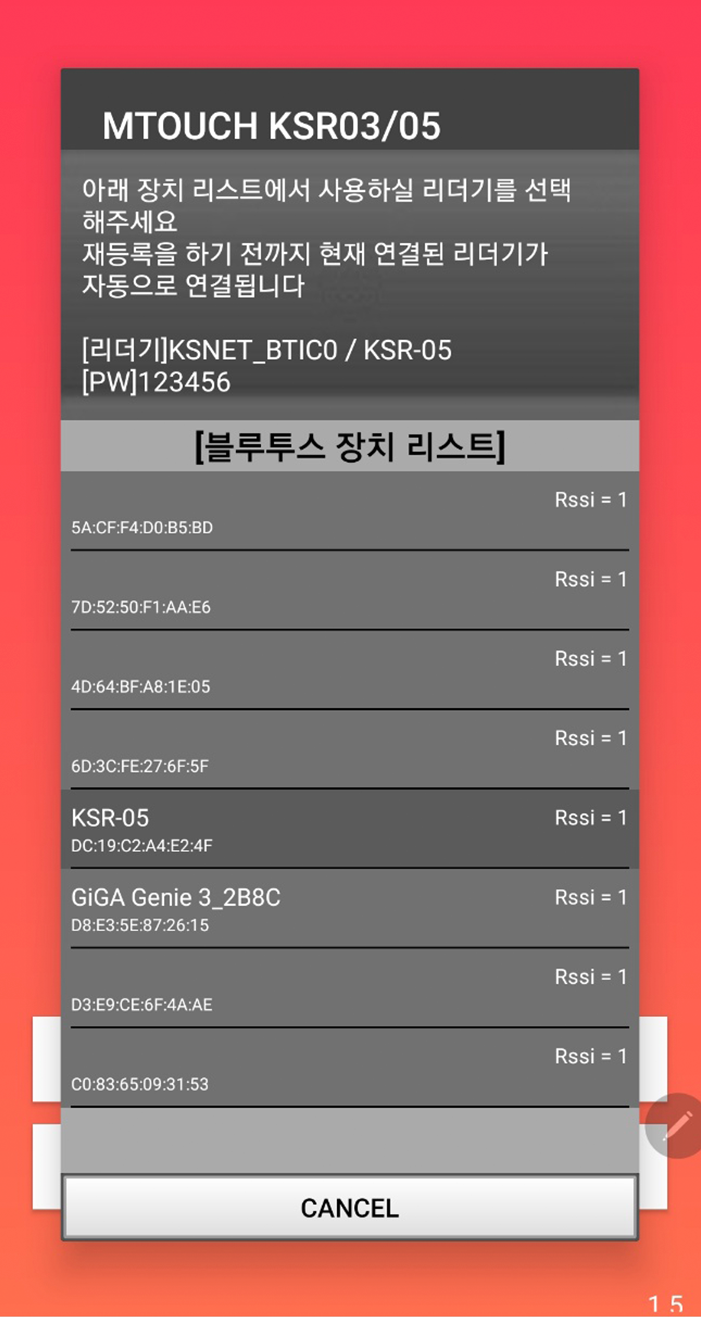
Task: Select device 5A:CF:F4:D0:B5:BD
Action: pos(349,512)
